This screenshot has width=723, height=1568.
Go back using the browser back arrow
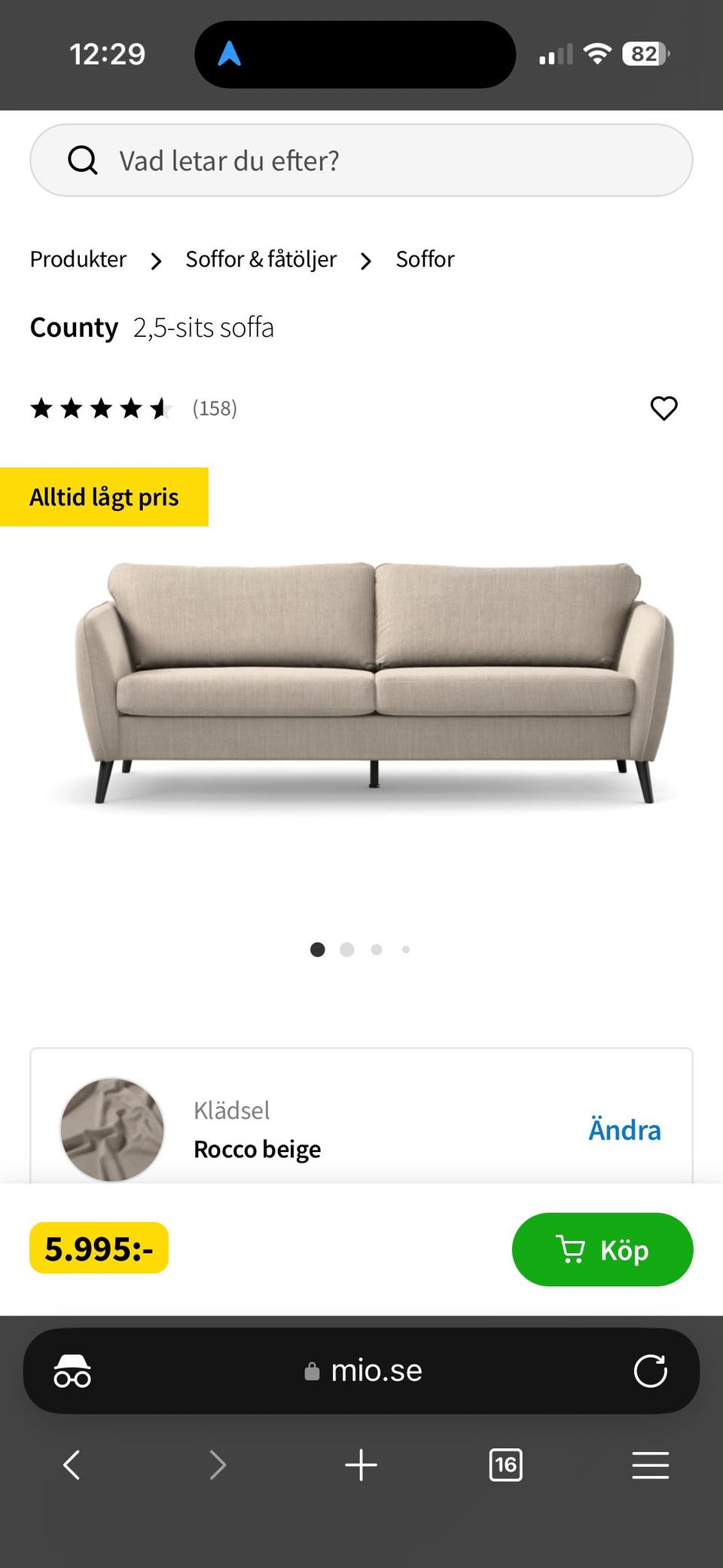point(72,1465)
